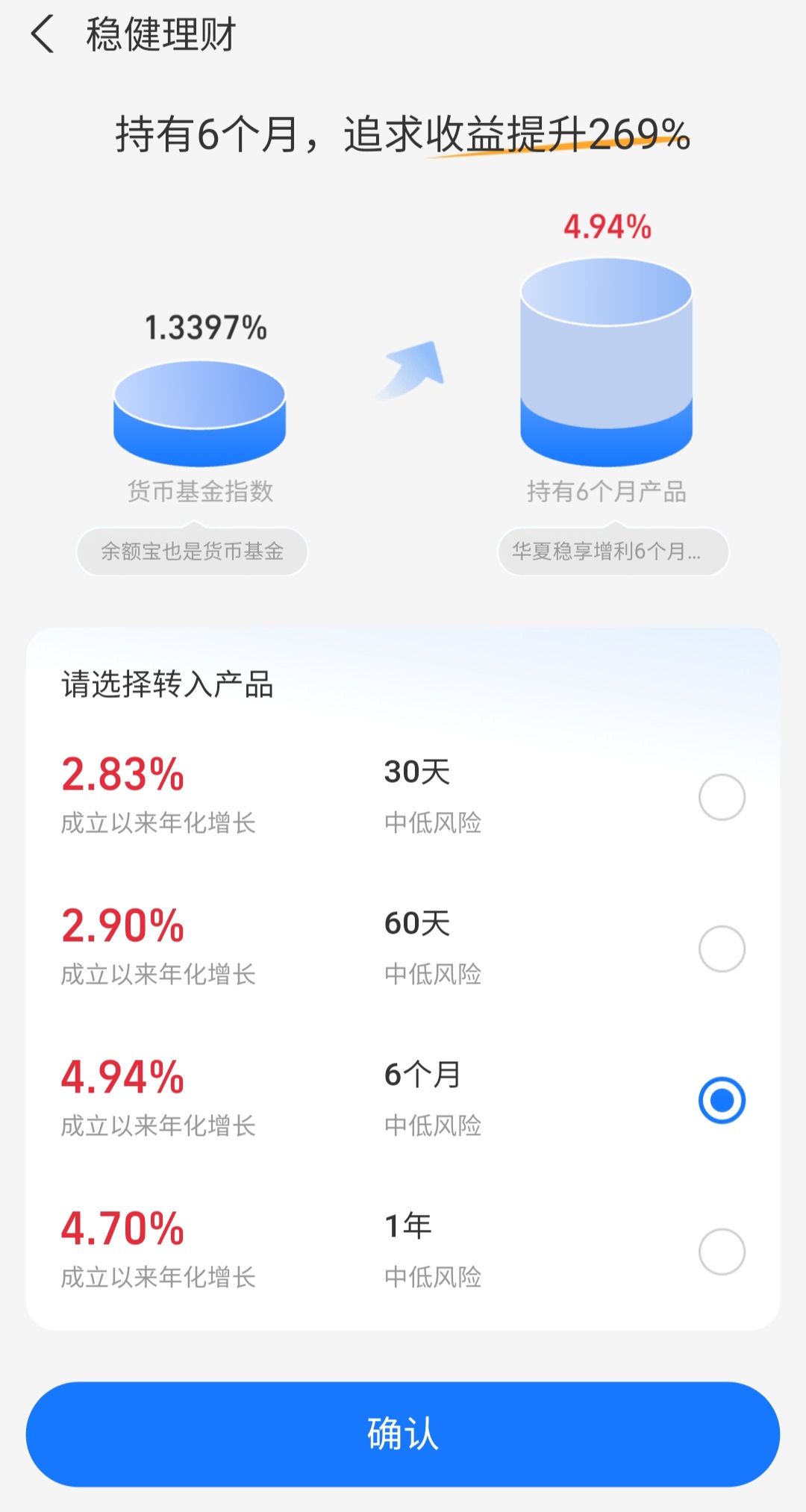Tap the 确认 button
The width and height of the screenshot is (806, 1512).
click(x=403, y=1434)
